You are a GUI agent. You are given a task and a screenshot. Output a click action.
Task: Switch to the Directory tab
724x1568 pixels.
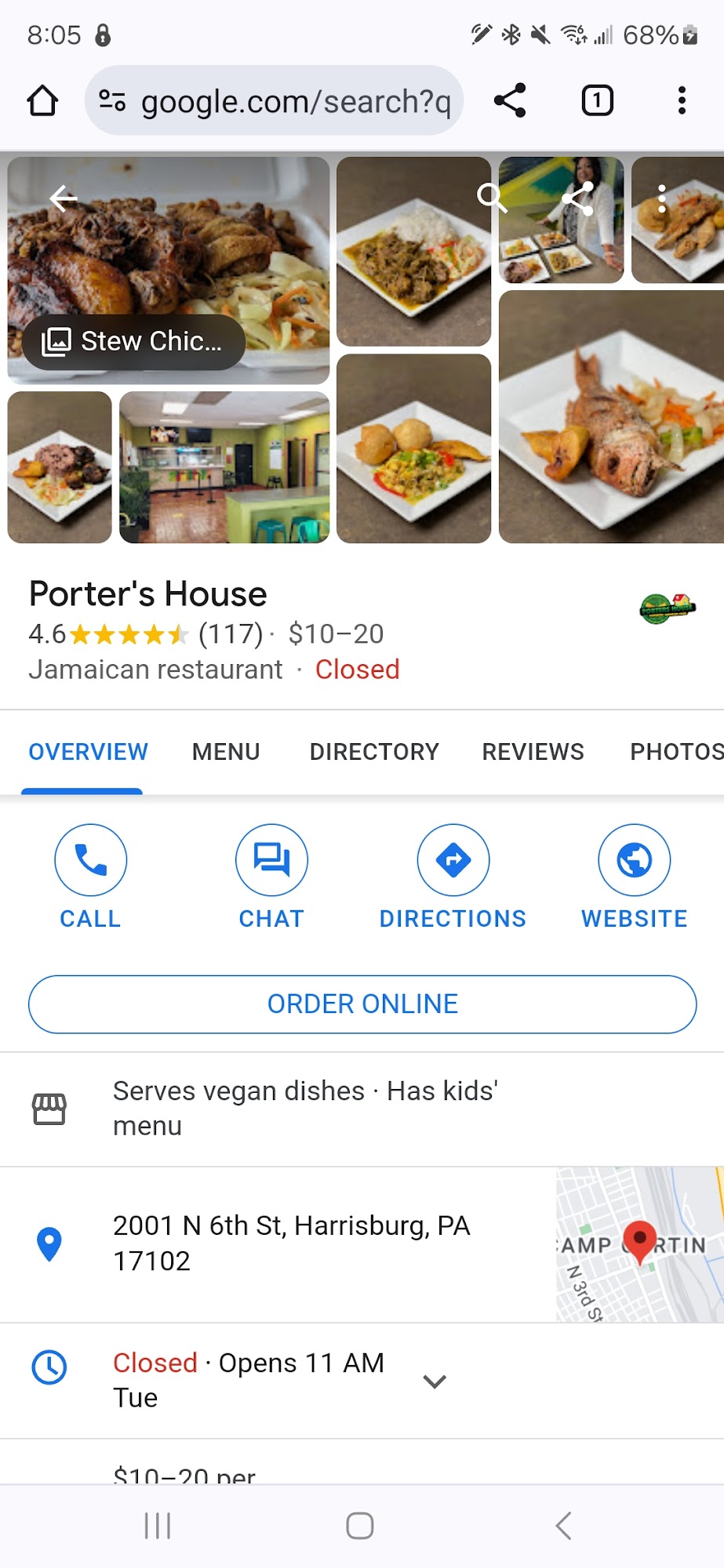coord(373,752)
